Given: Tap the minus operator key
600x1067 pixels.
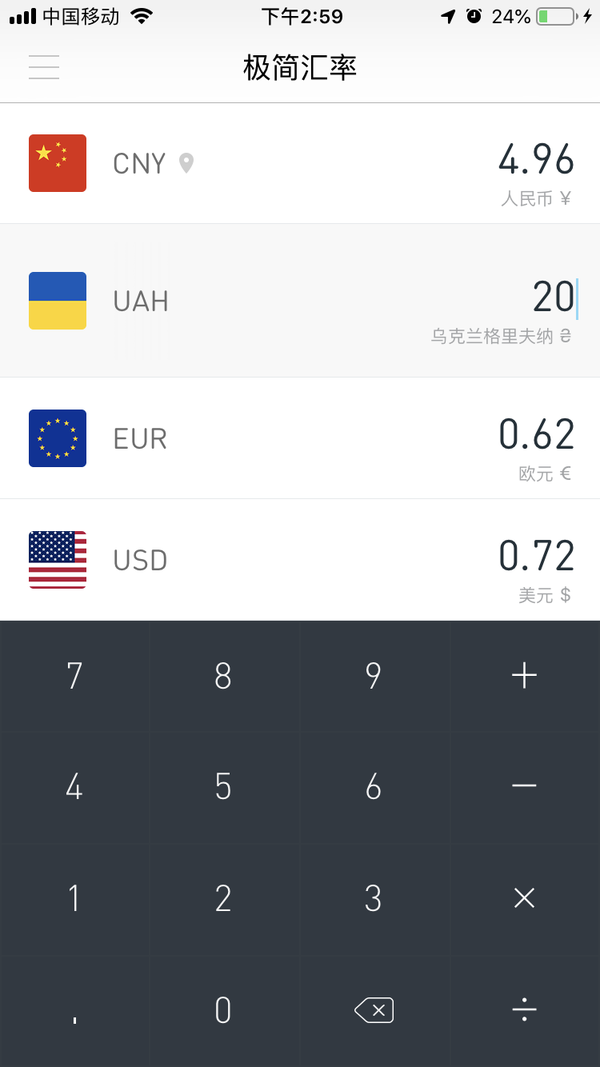Looking at the screenshot, I should (524, 787).
